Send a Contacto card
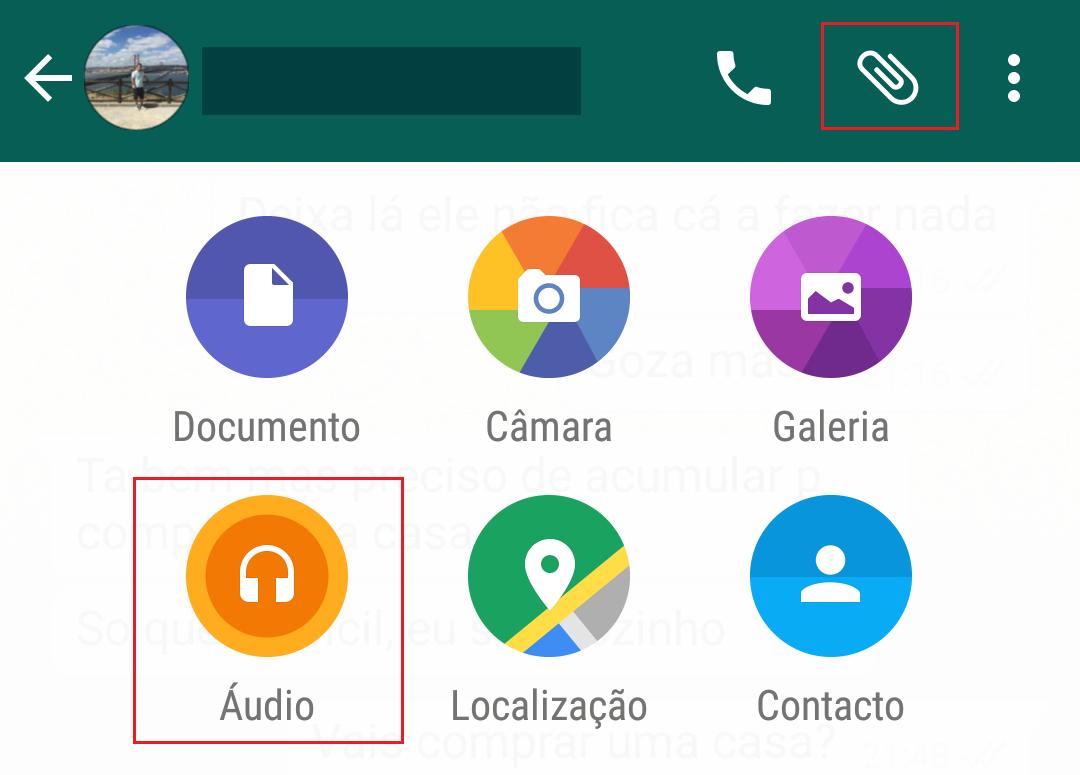The width and height of the screenshot is (1080, 775). [x=831, y=576]
